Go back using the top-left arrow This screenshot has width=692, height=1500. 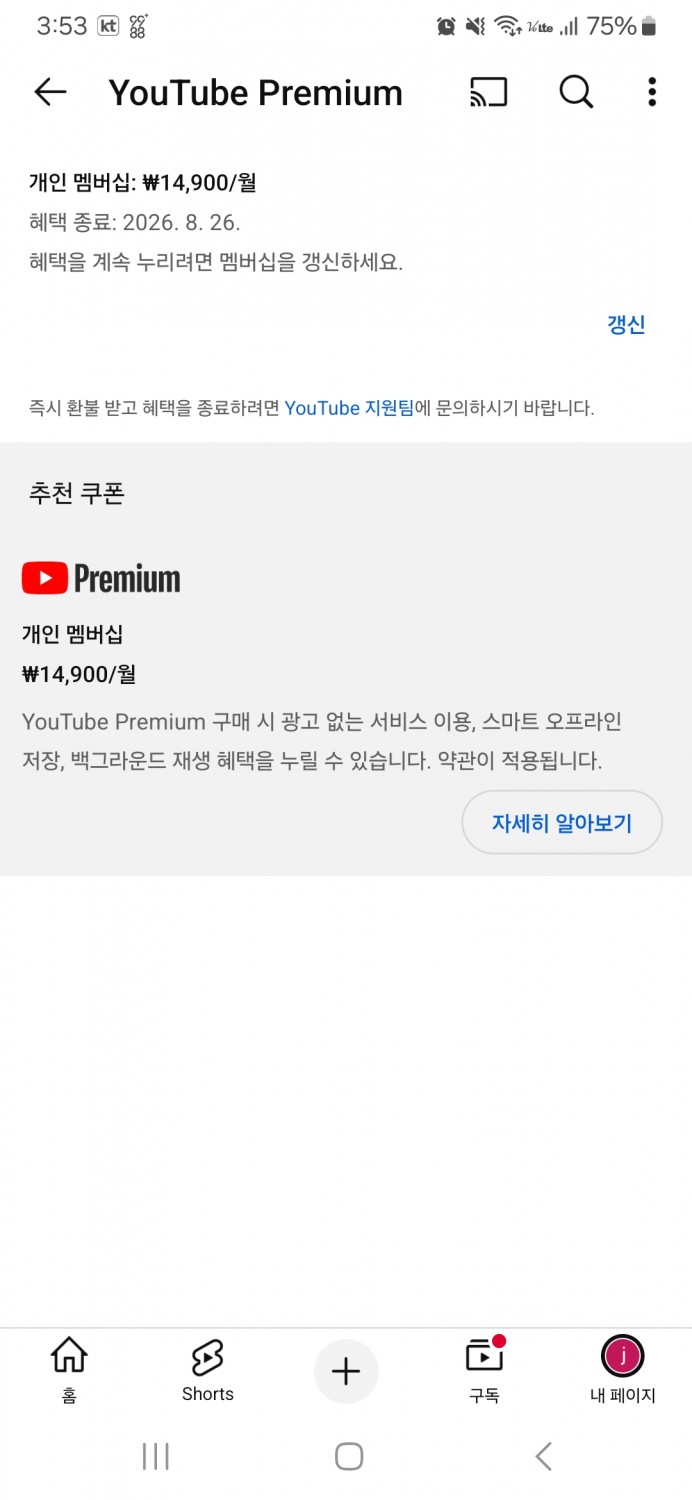[50, 92]
